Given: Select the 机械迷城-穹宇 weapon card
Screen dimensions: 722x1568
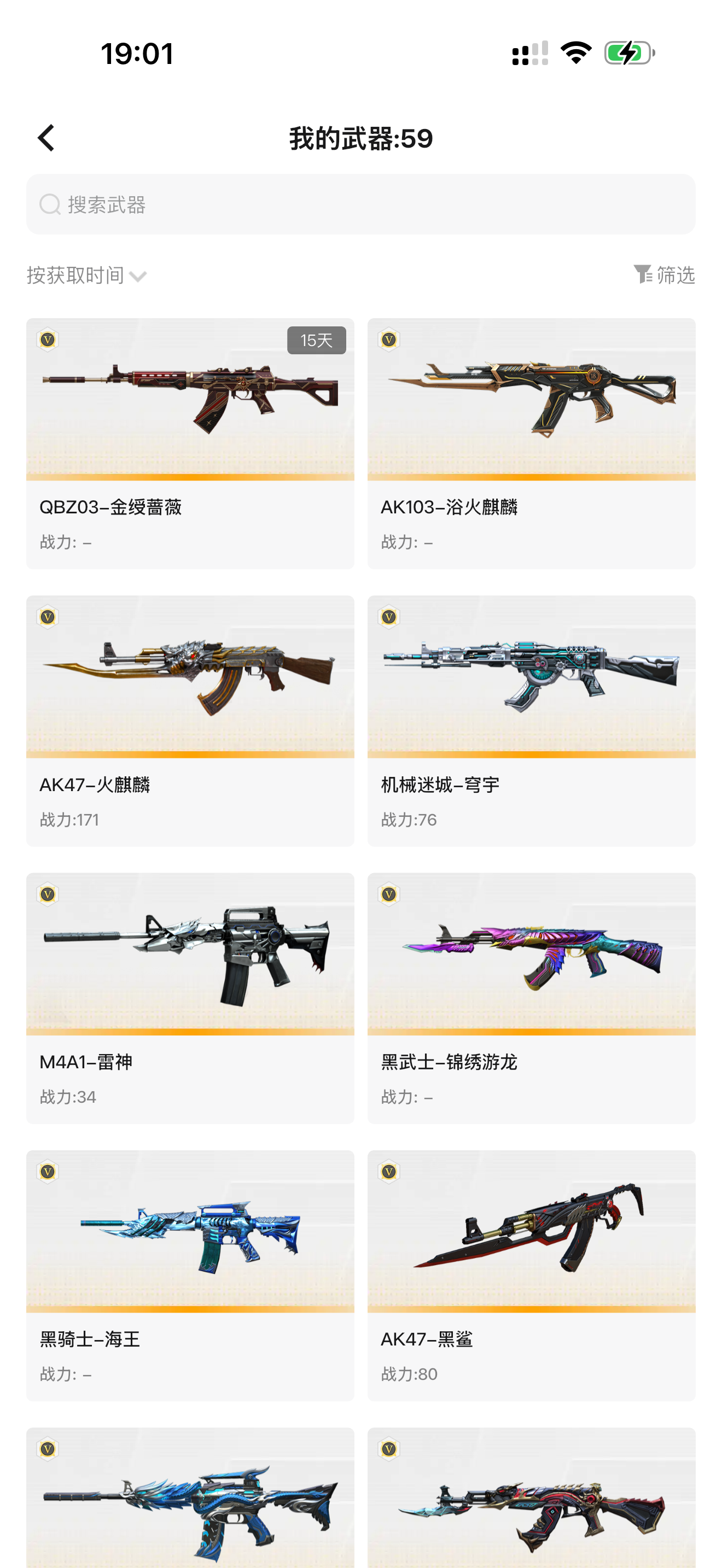Looking at the screenshot, I should [532, 721].
